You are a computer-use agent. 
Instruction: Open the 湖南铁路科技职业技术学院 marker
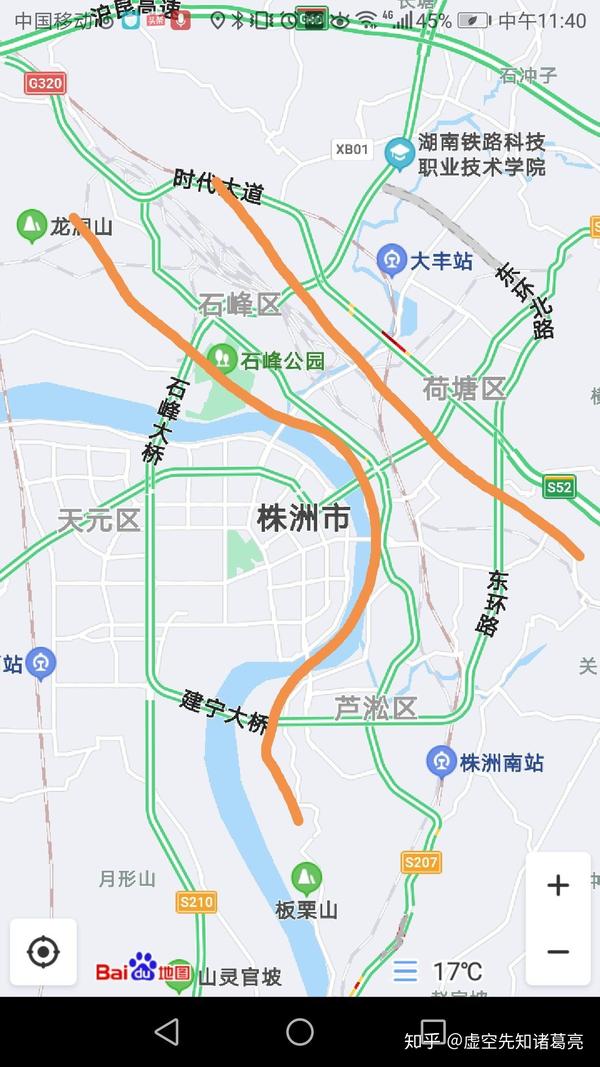pyautogui.click(x=401, y=154)
